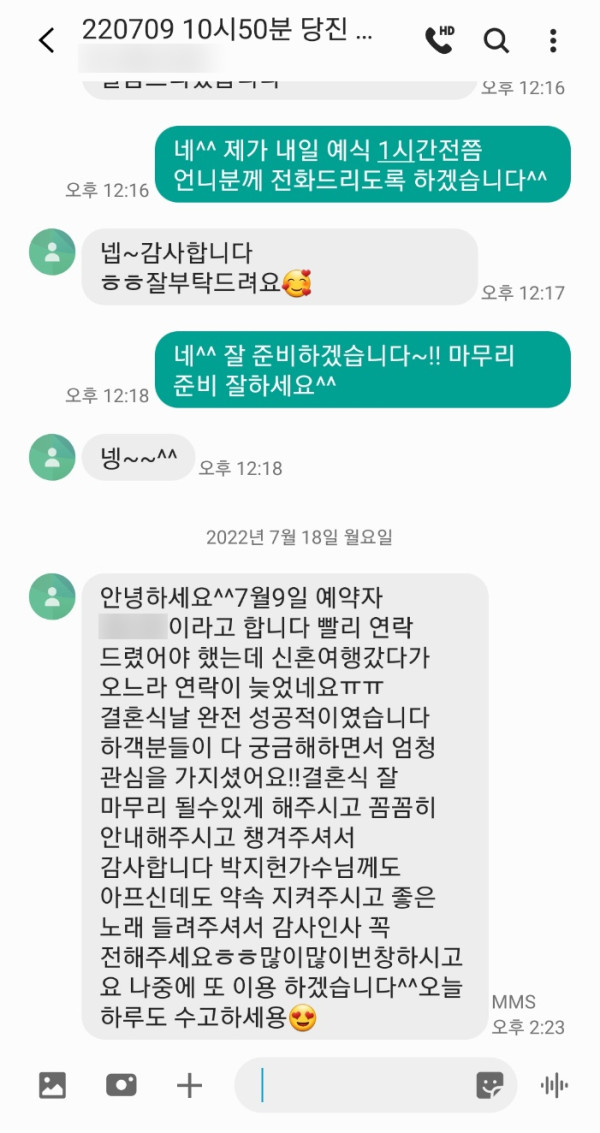
Task: Open the sender's avatar next to 넹~~^^
Action: coord(52,458)
